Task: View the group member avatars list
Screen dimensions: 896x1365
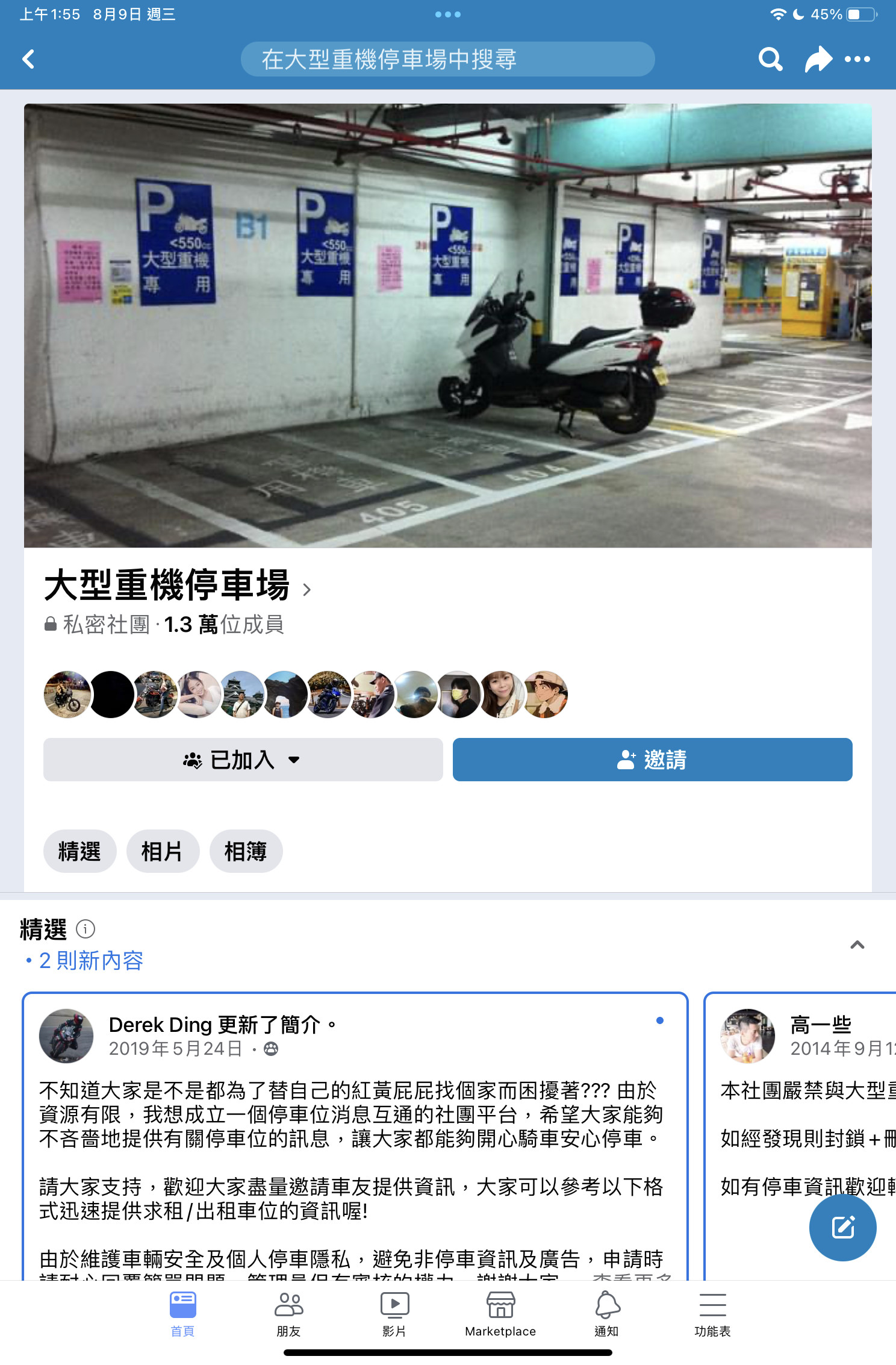Action: 305,695
